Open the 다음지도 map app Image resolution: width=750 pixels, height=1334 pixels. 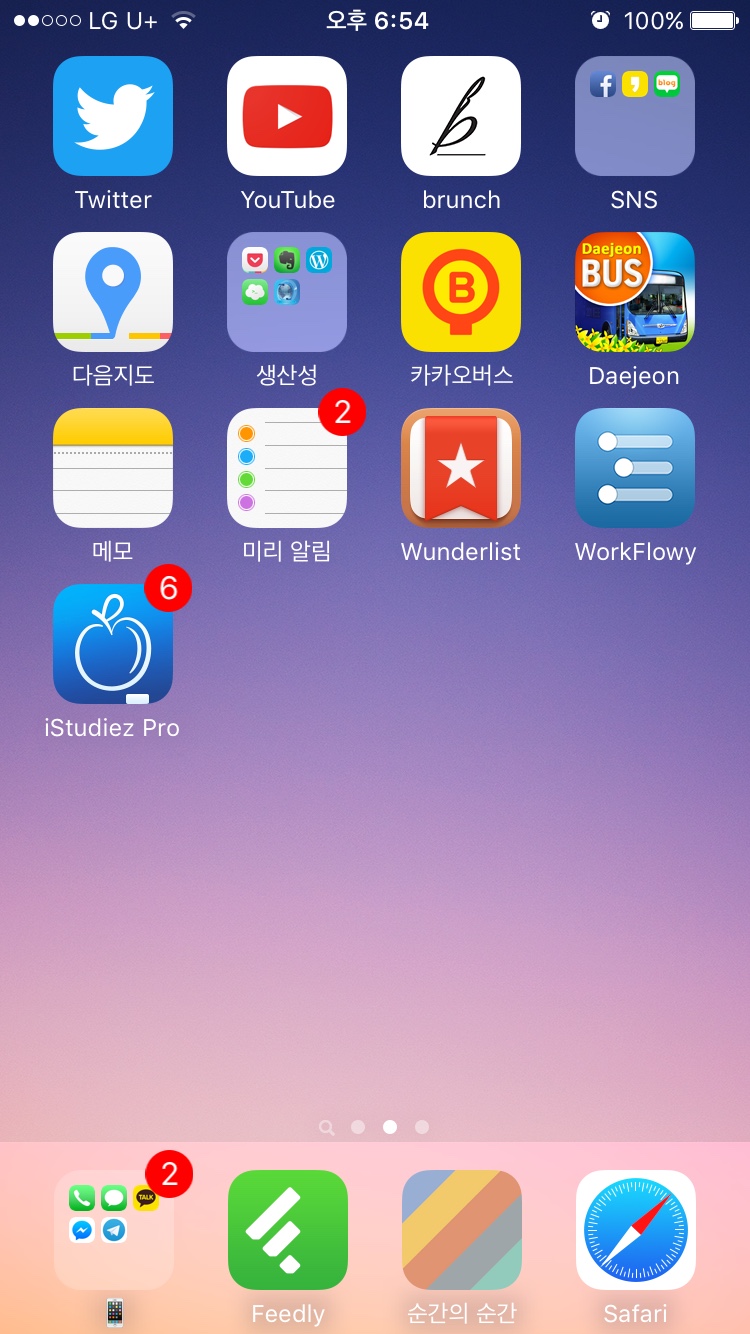[113, 292]
